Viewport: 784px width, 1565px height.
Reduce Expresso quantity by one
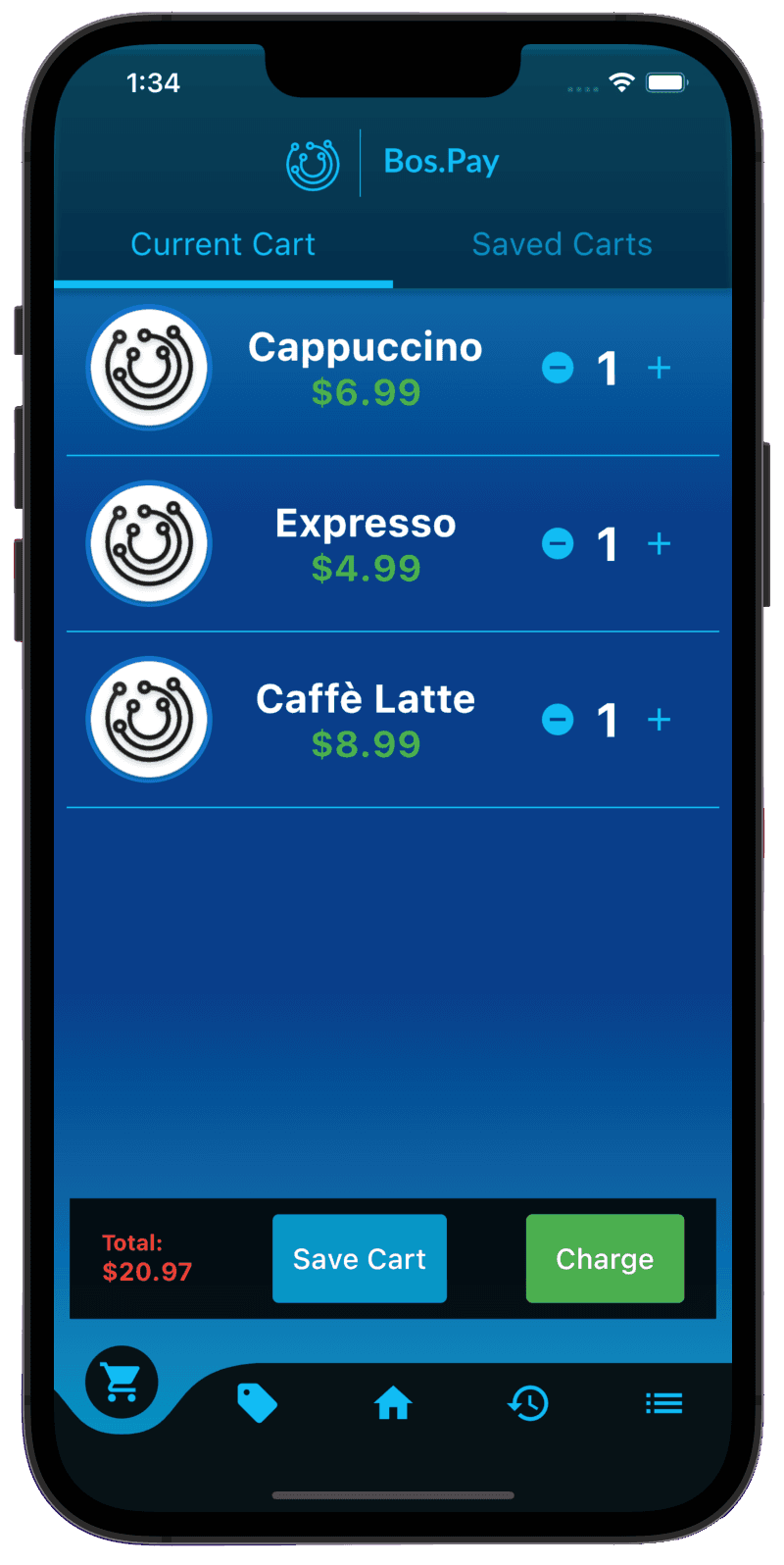tap(558, 544)
